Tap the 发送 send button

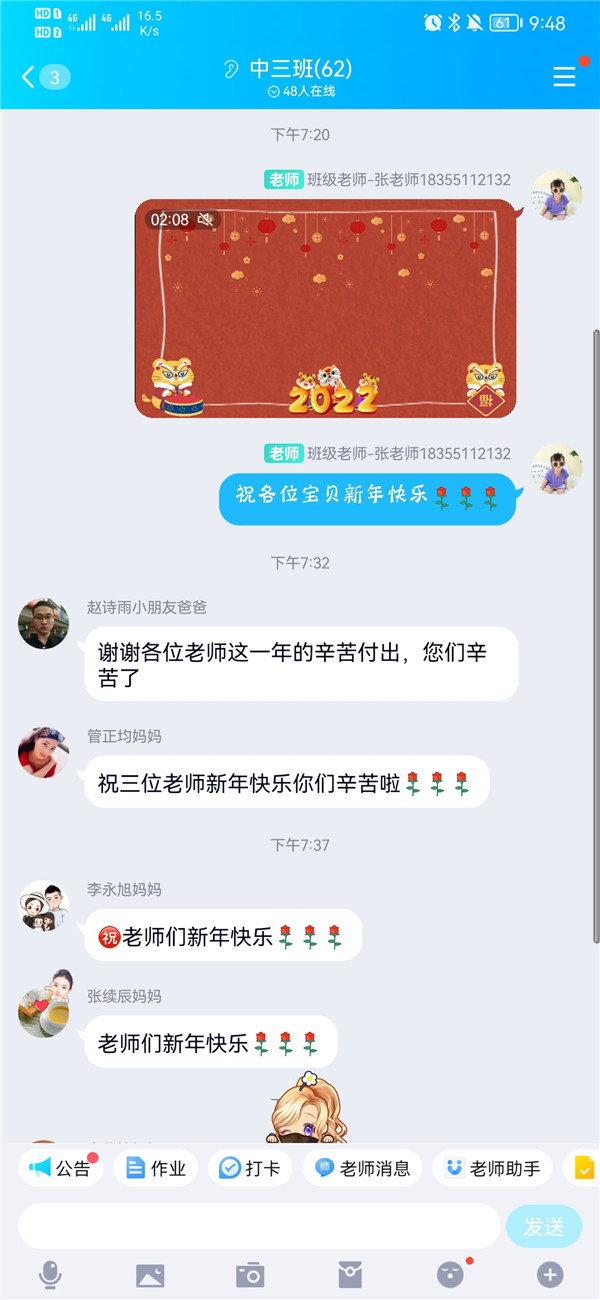[x=543, y=1226]
